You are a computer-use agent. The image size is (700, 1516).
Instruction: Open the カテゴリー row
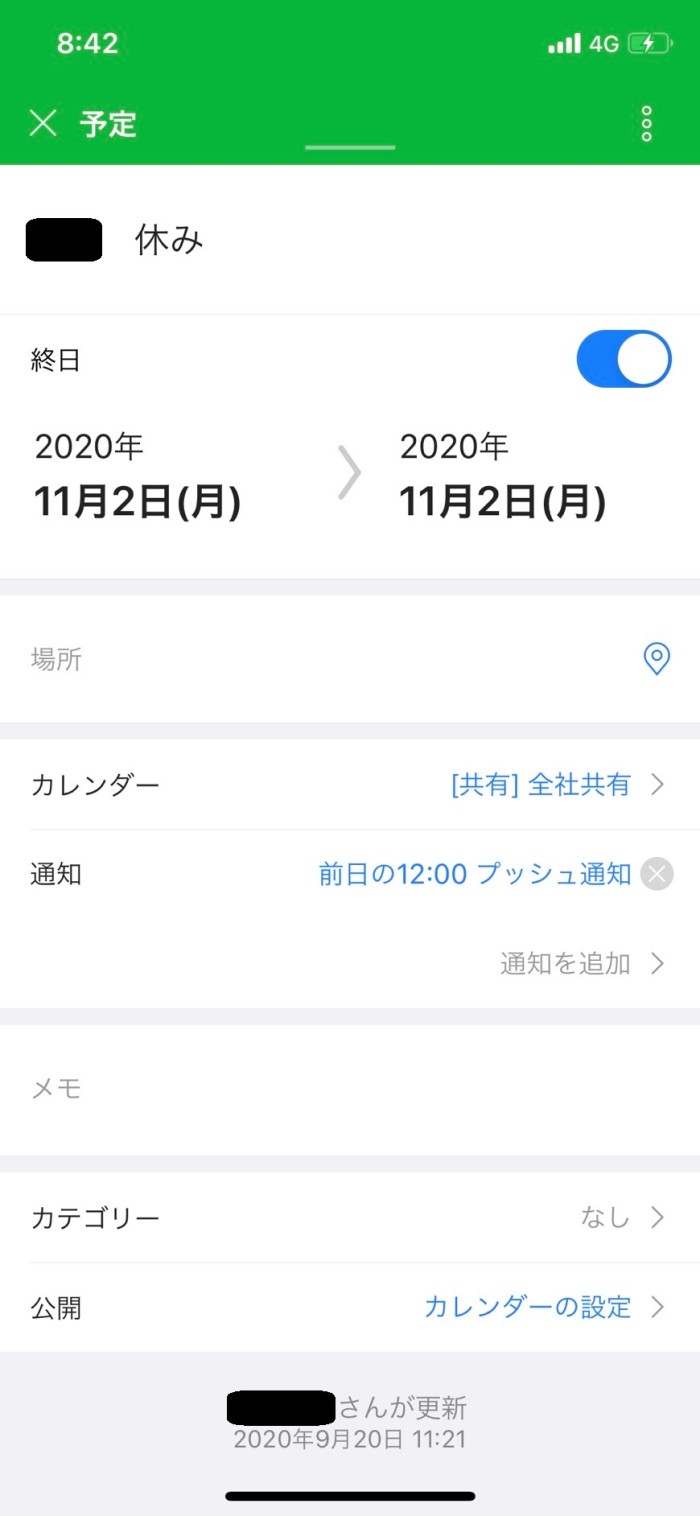tap(350, 1217)
